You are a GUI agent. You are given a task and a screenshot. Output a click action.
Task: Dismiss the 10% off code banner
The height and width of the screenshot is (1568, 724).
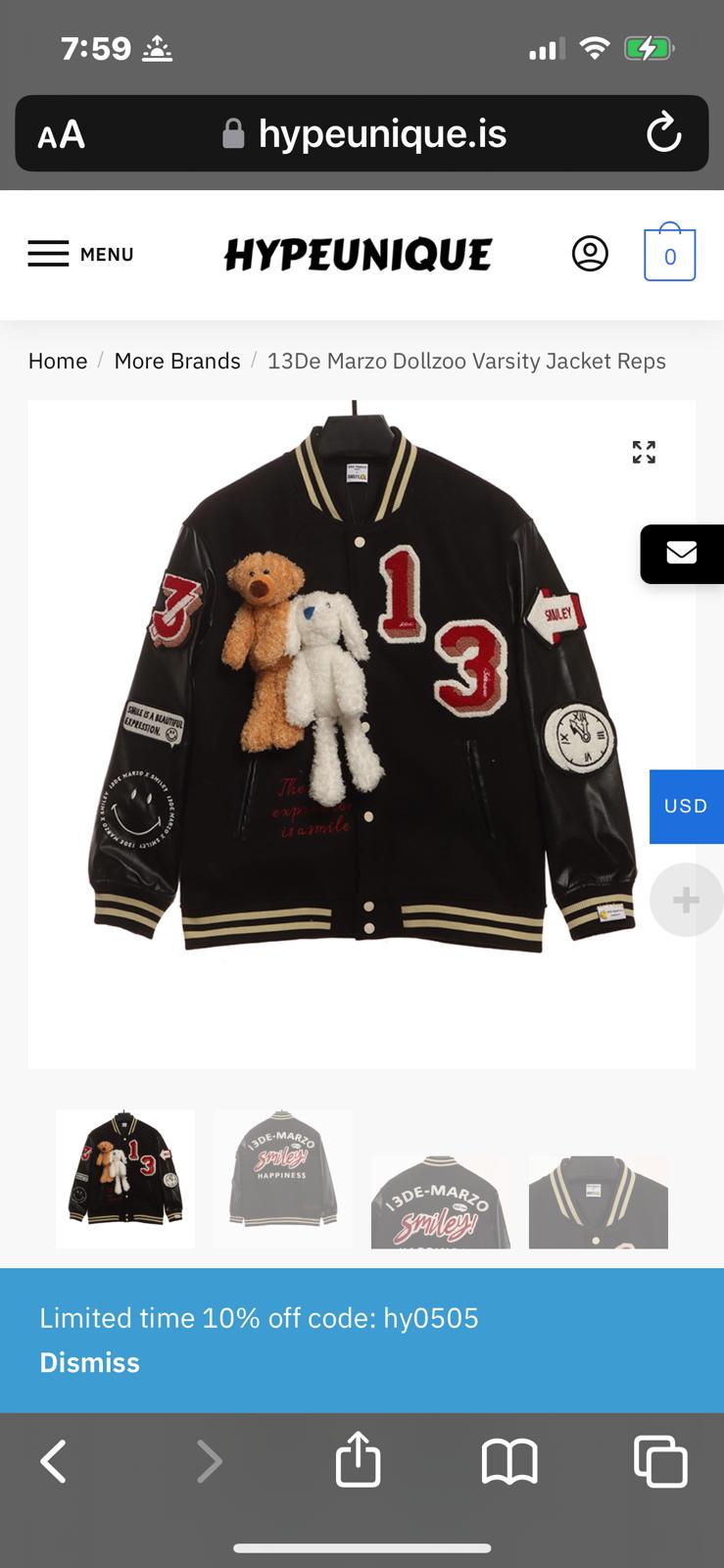[89, 1363]
